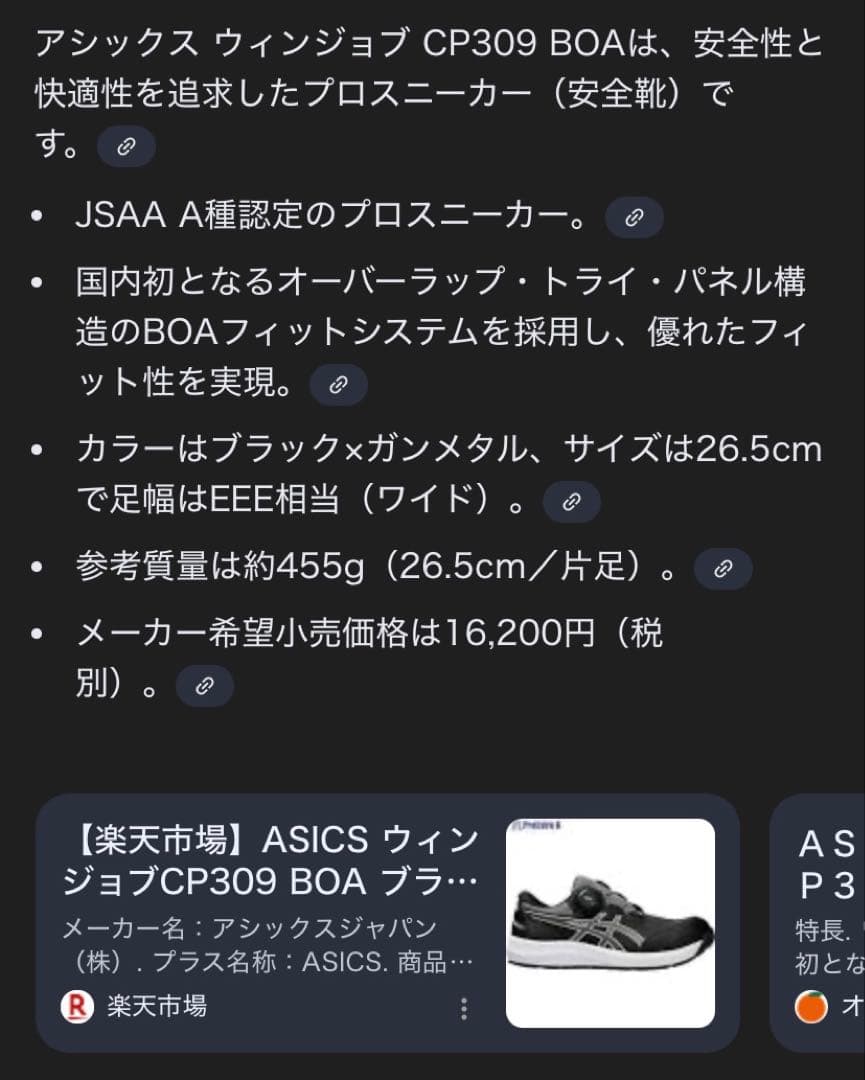Open the citation link for the 455g weight bullet
This screenshot has height=1080, width=865.
[723, 567]
